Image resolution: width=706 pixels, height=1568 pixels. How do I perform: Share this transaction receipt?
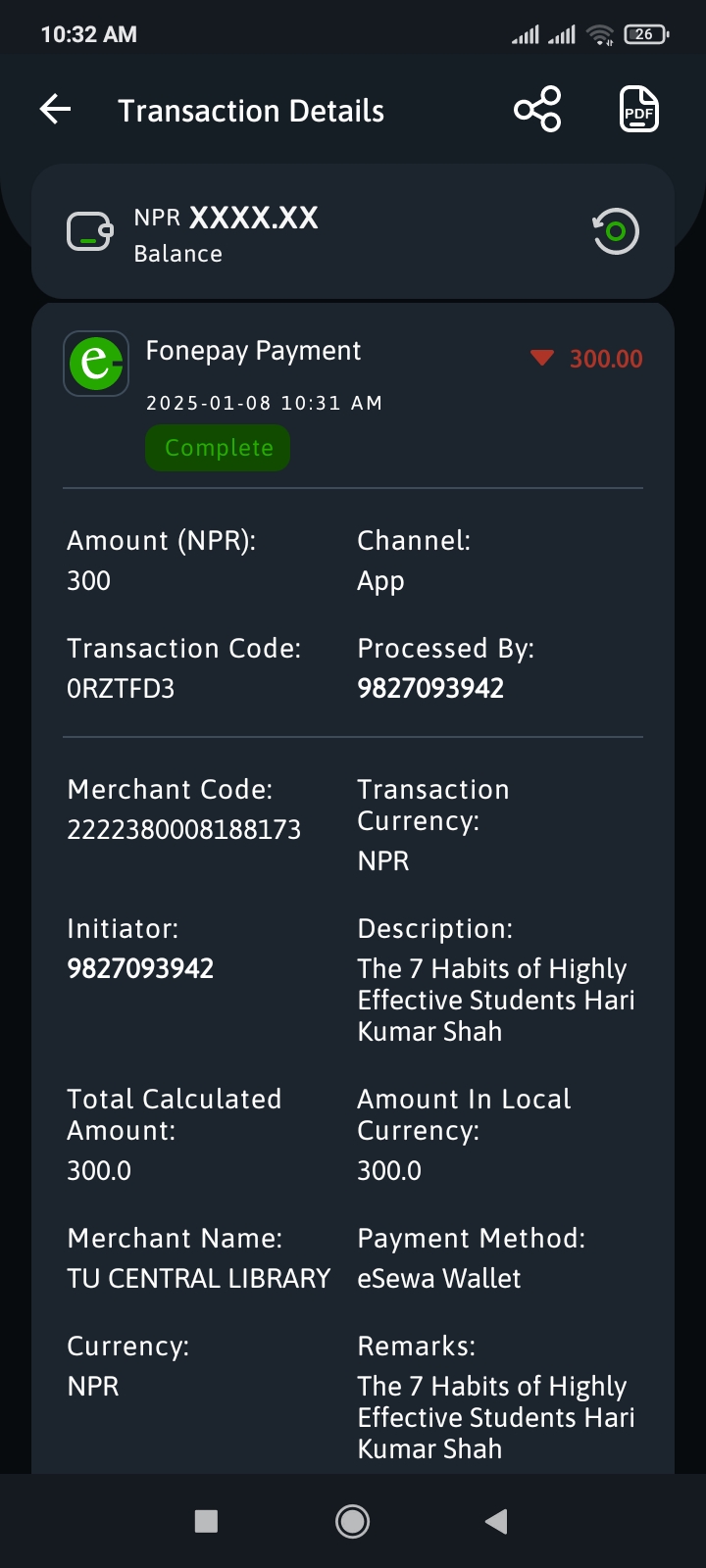tap(537, 109)
